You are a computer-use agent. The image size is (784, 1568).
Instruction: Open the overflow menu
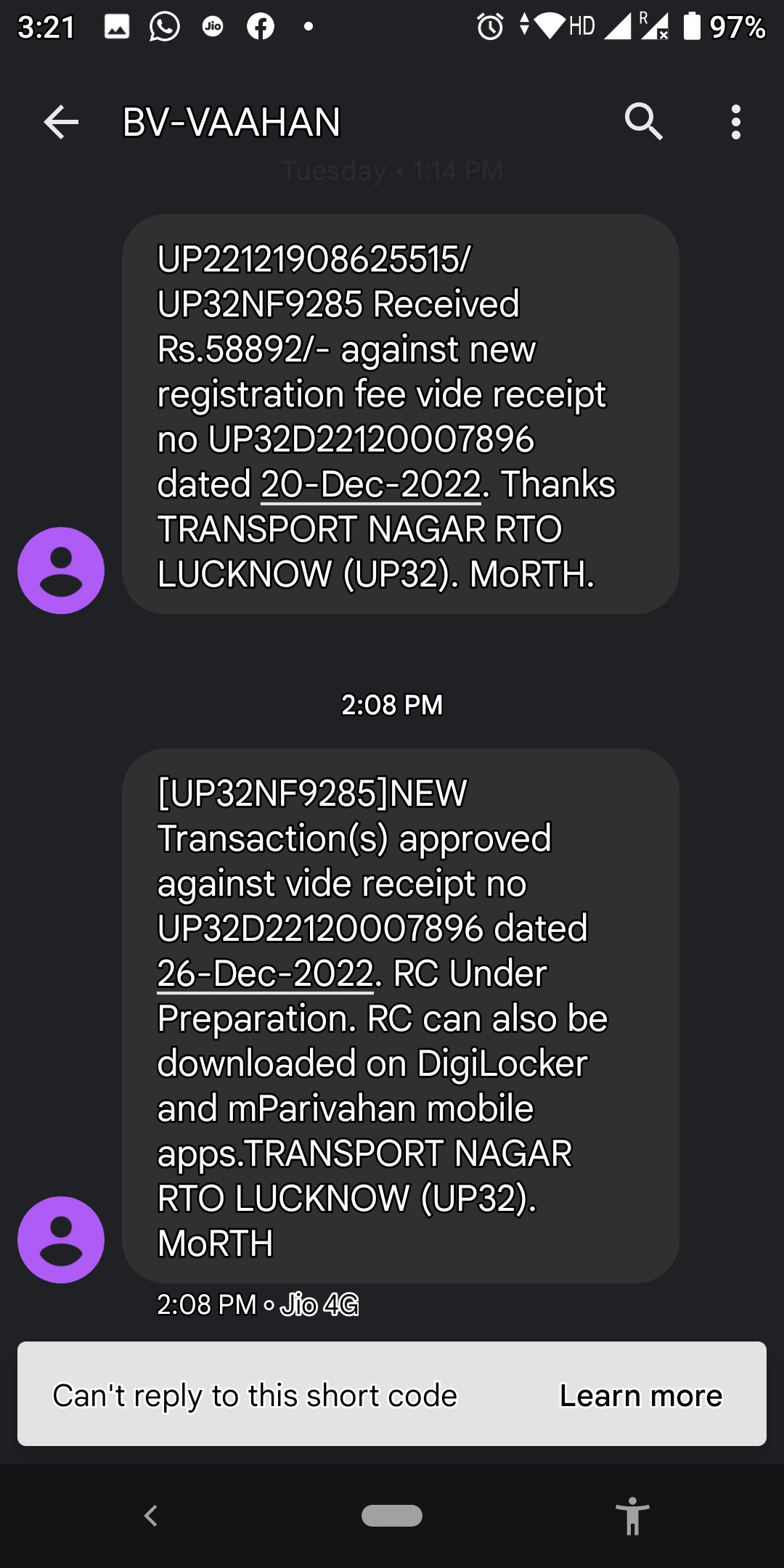point(736,121)
